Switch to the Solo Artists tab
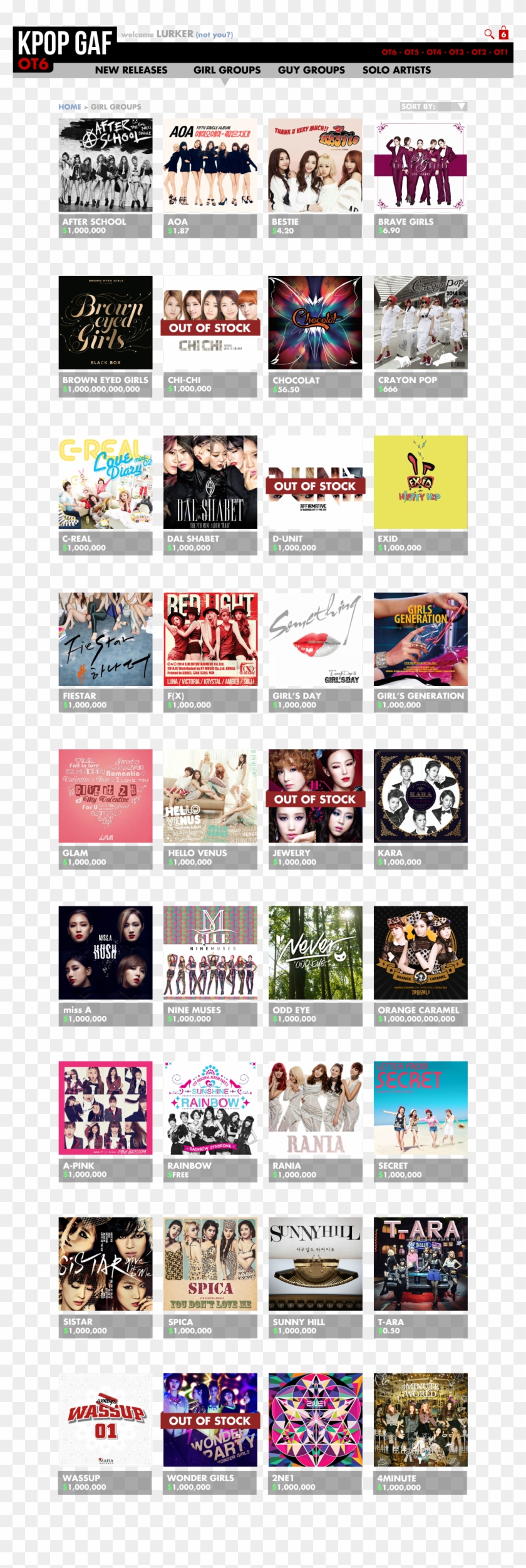Image resolution: width=526 pixels, height=1568 pixels. click(396, 70)
